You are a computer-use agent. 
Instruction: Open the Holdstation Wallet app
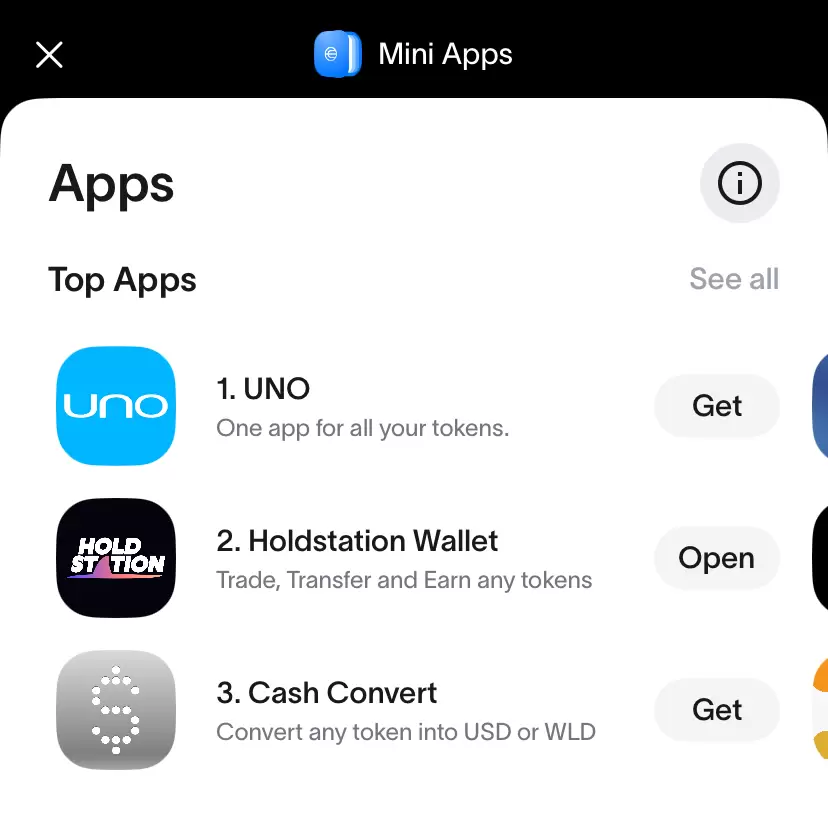(x=716, y=558)
